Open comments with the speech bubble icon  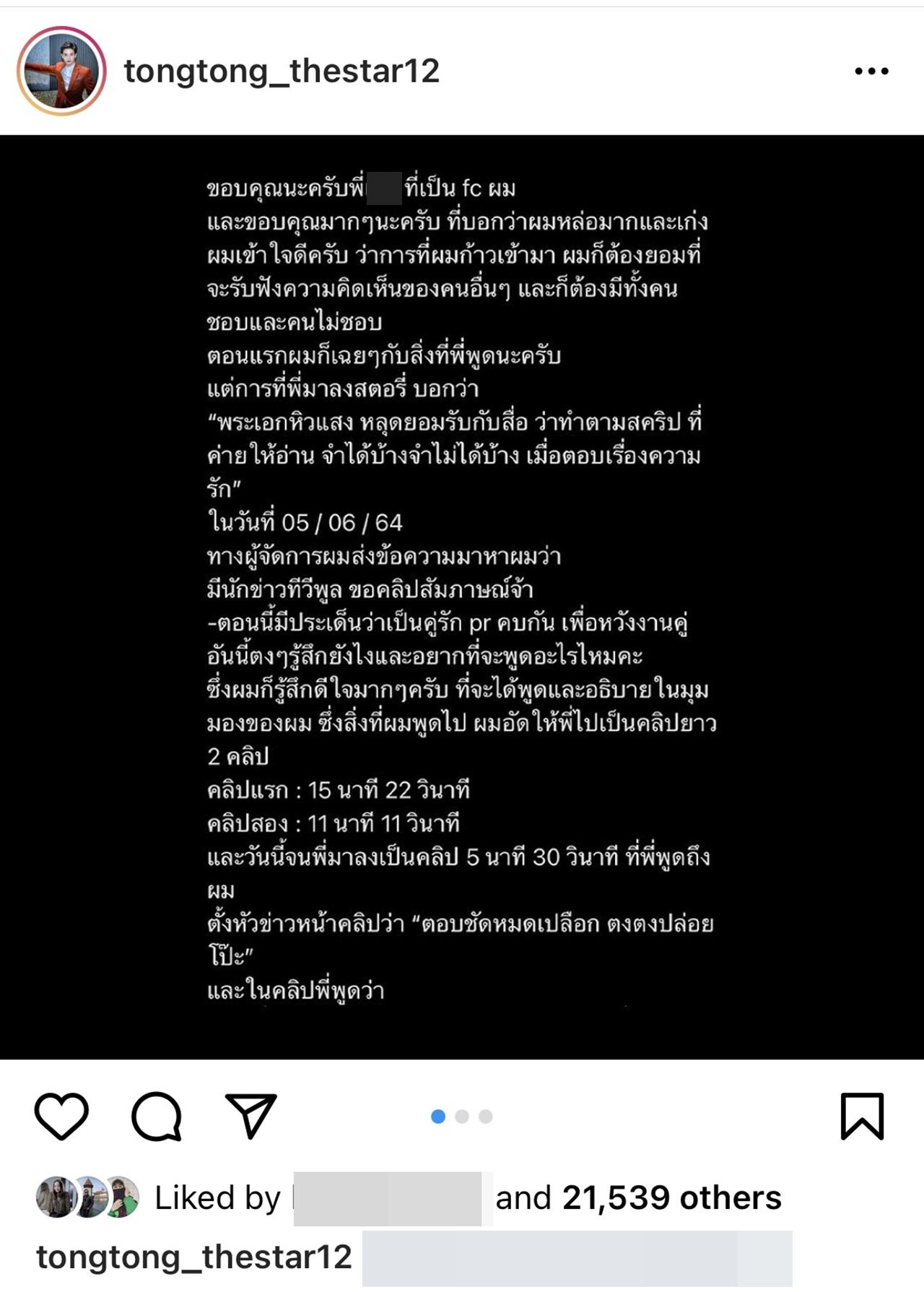coord(156,1116)
